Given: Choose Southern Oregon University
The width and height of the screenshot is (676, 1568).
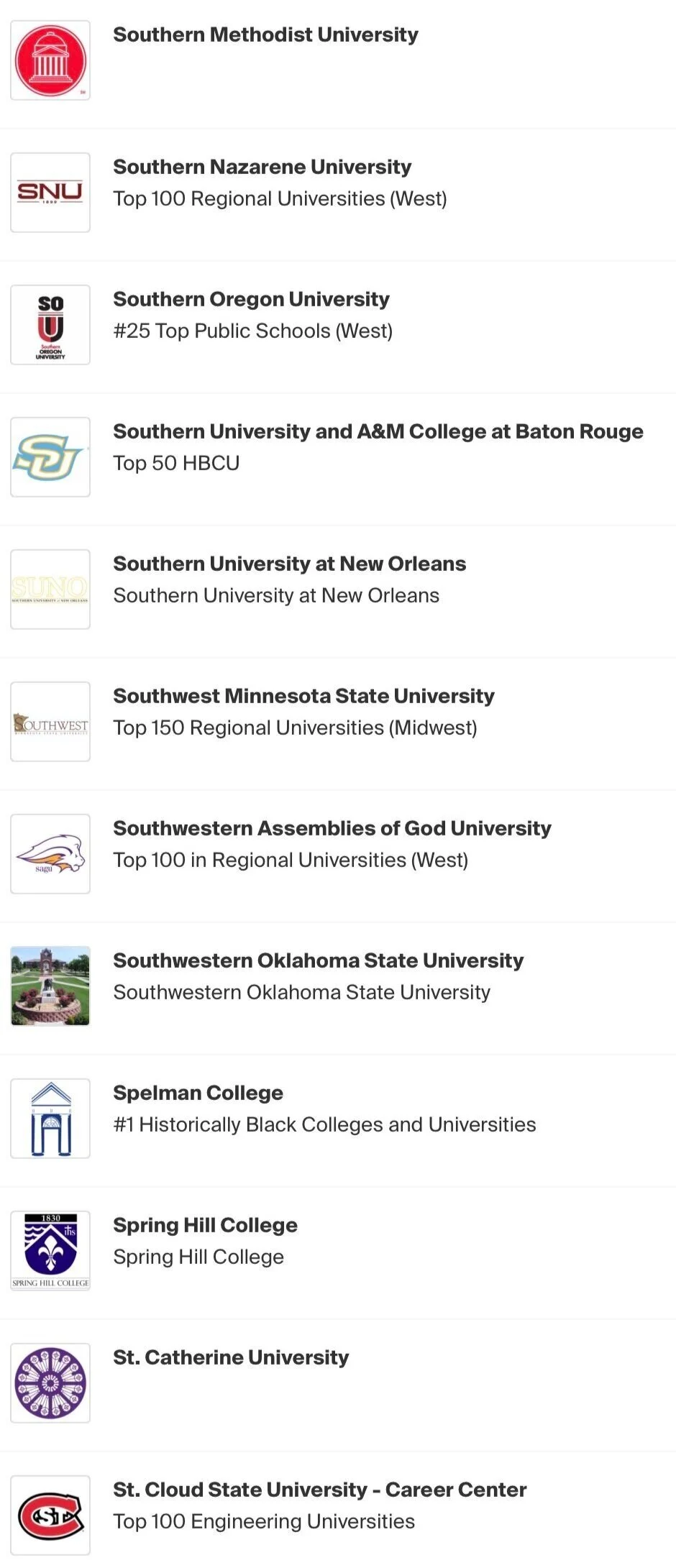Looking at the screenshot, I should point(251,300).
